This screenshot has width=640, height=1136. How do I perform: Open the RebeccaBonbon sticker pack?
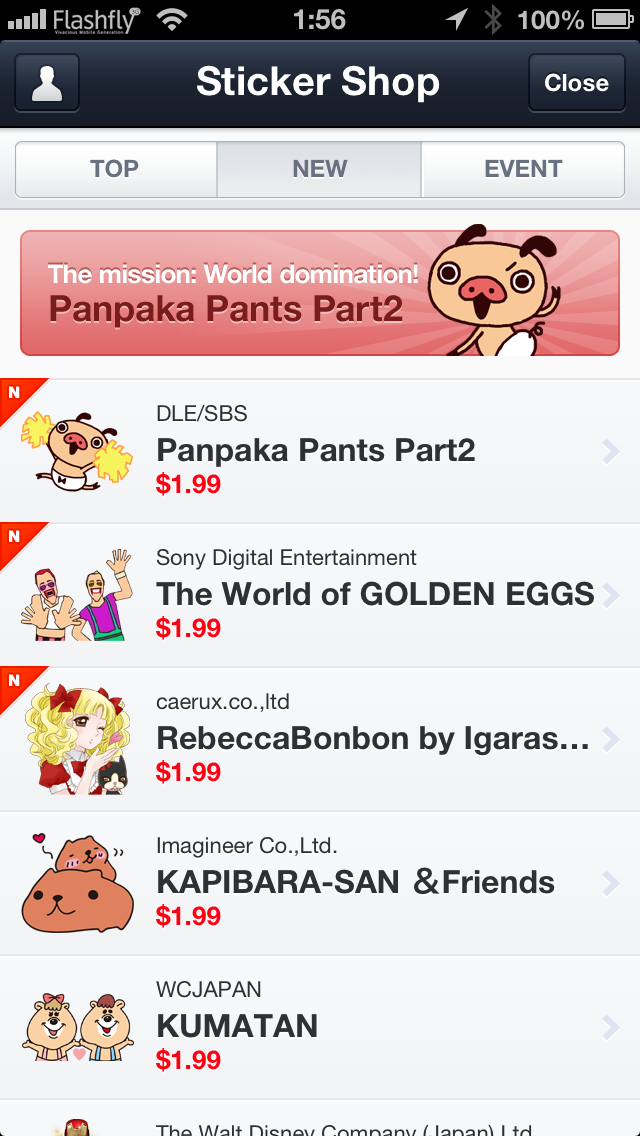pos(320,739)
